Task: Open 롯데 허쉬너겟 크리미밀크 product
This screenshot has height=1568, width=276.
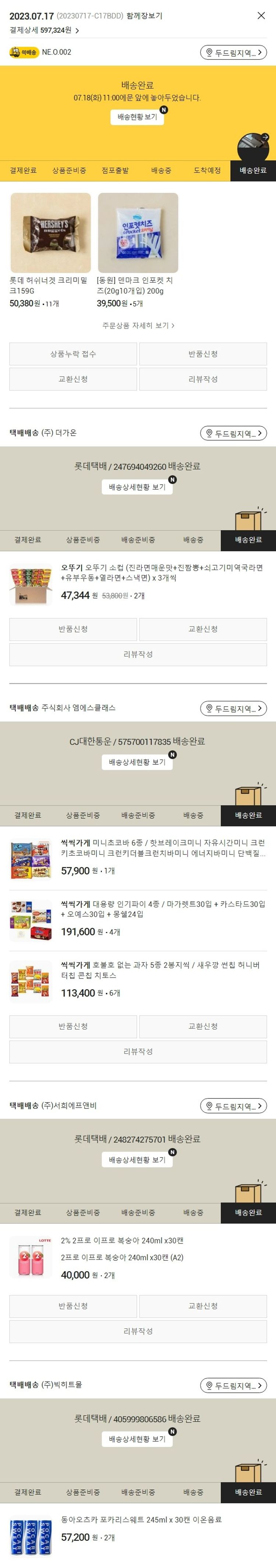Action: 50,233
